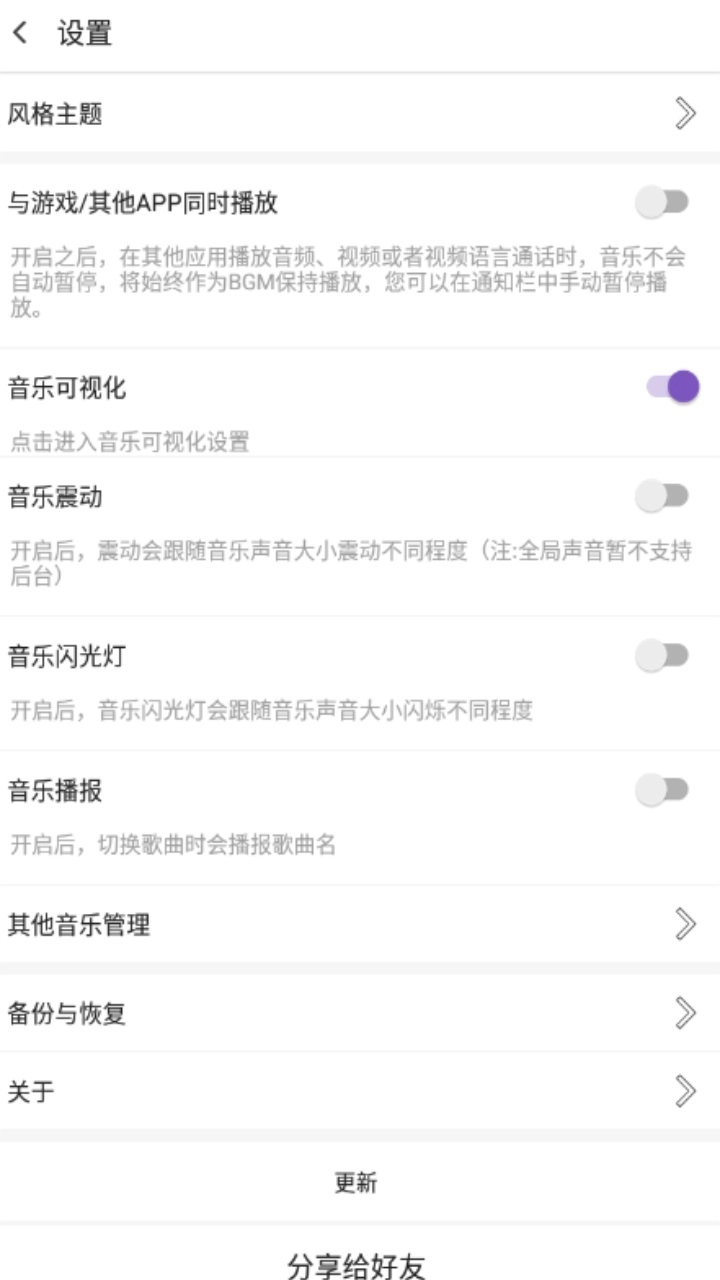The height and width of the screenshot is (1280, 720).
Task: Enable the 音乐闪光灯 flashlight toggle
Action: (663, 652)
